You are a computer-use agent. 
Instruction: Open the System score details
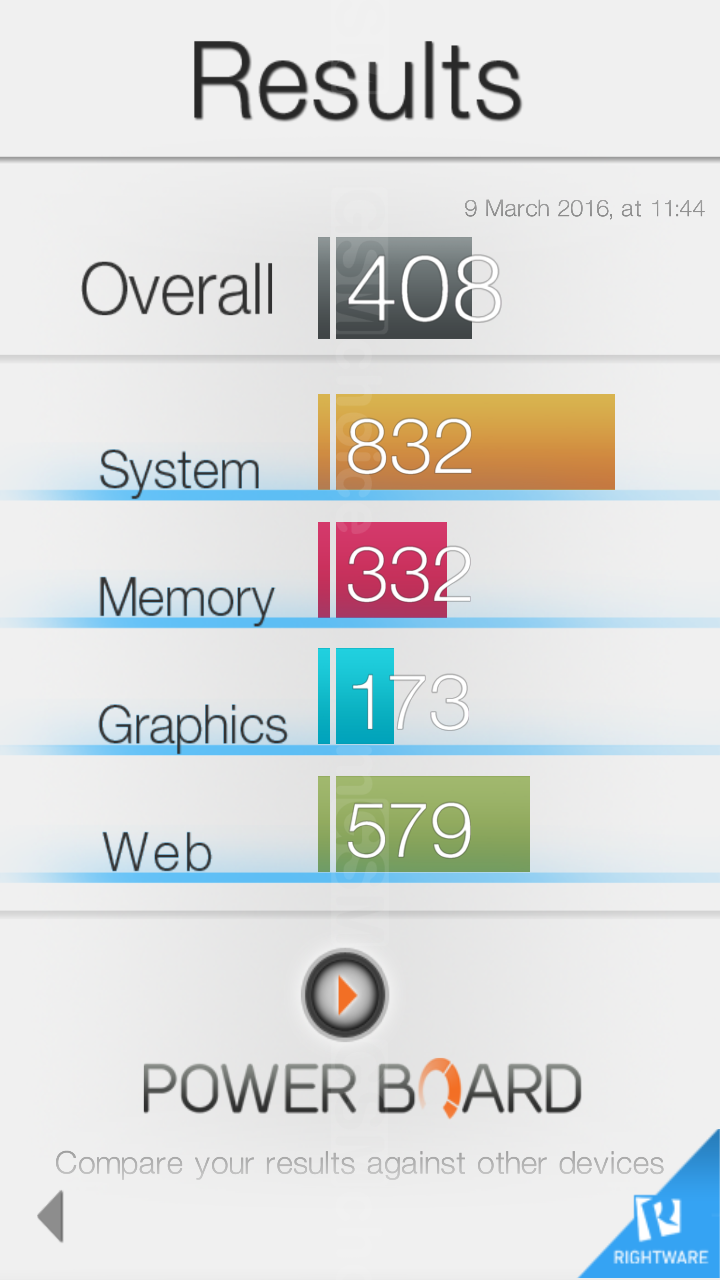[465, 443]
